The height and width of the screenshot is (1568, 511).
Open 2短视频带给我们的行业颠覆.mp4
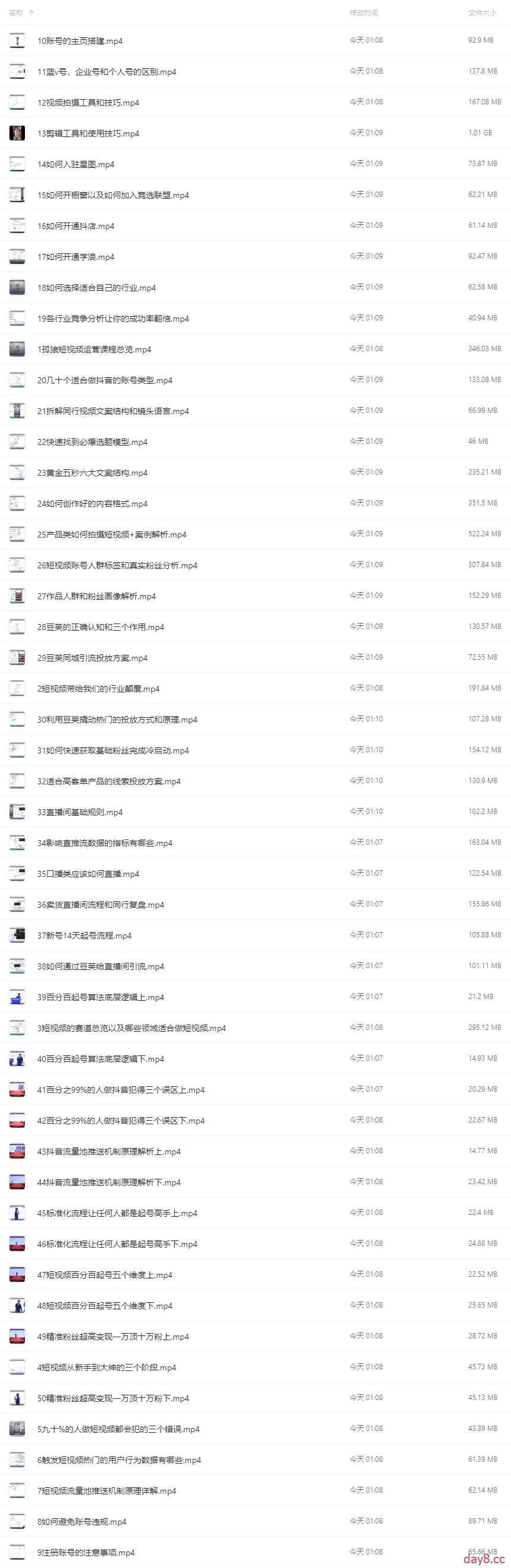(x=98, y=689)
